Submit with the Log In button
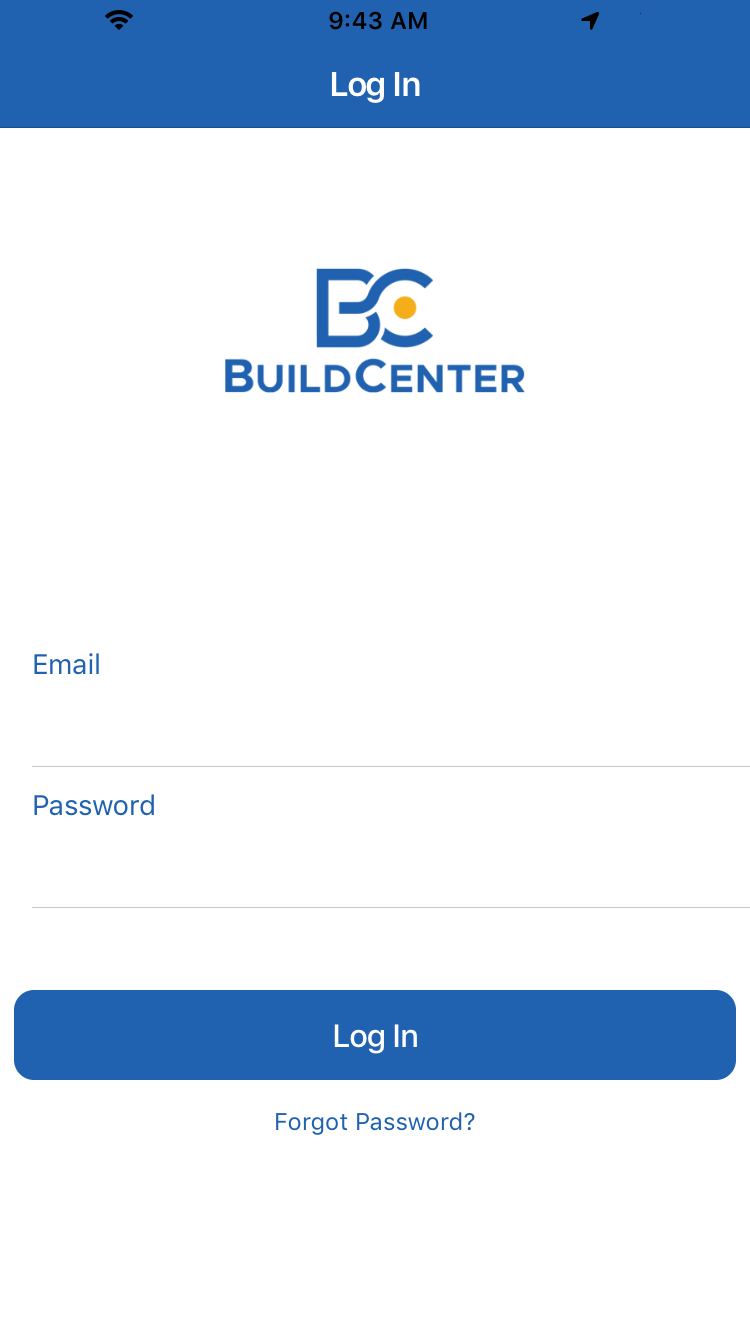The height and width of the screenshot is (1334, 750). click(375, 1035)
